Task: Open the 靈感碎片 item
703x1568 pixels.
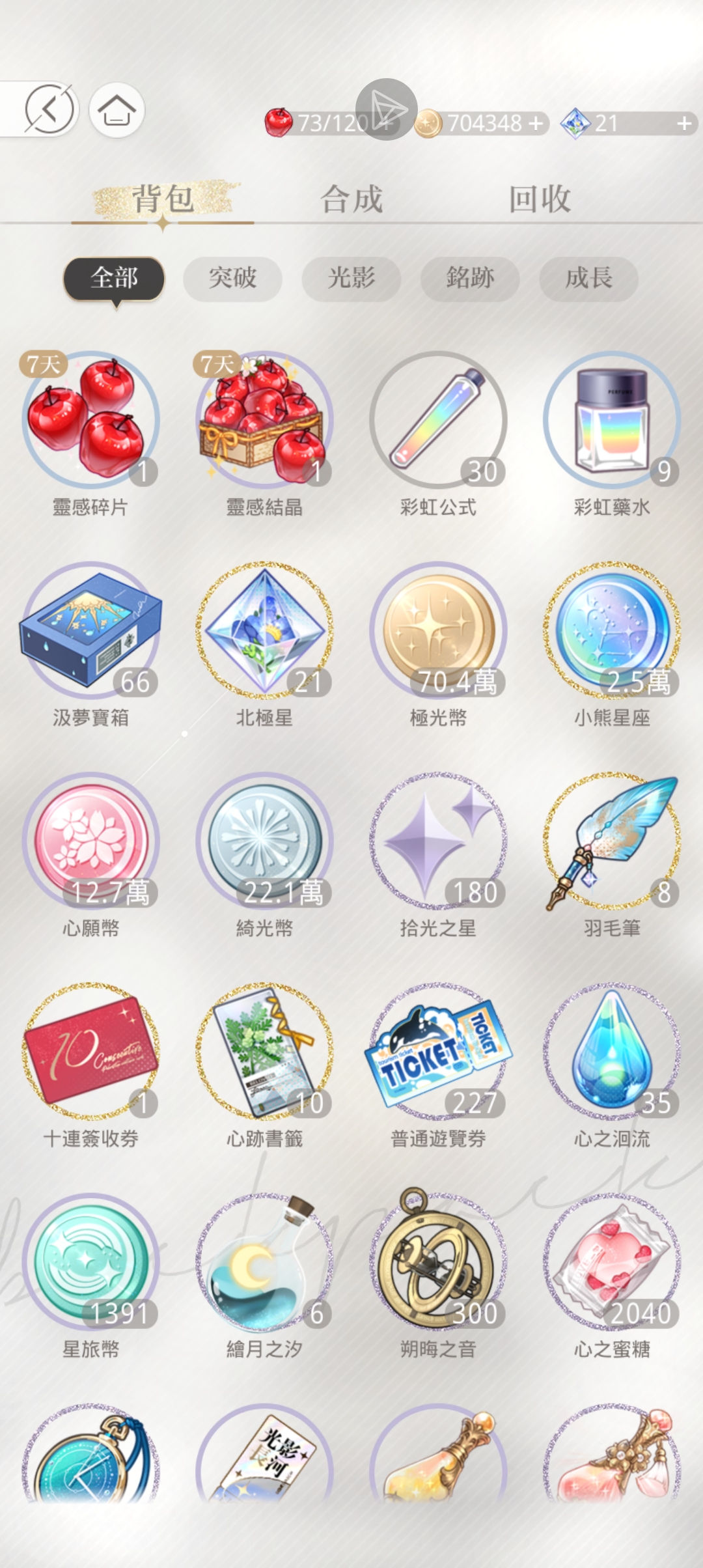Action: click(91, 420)
